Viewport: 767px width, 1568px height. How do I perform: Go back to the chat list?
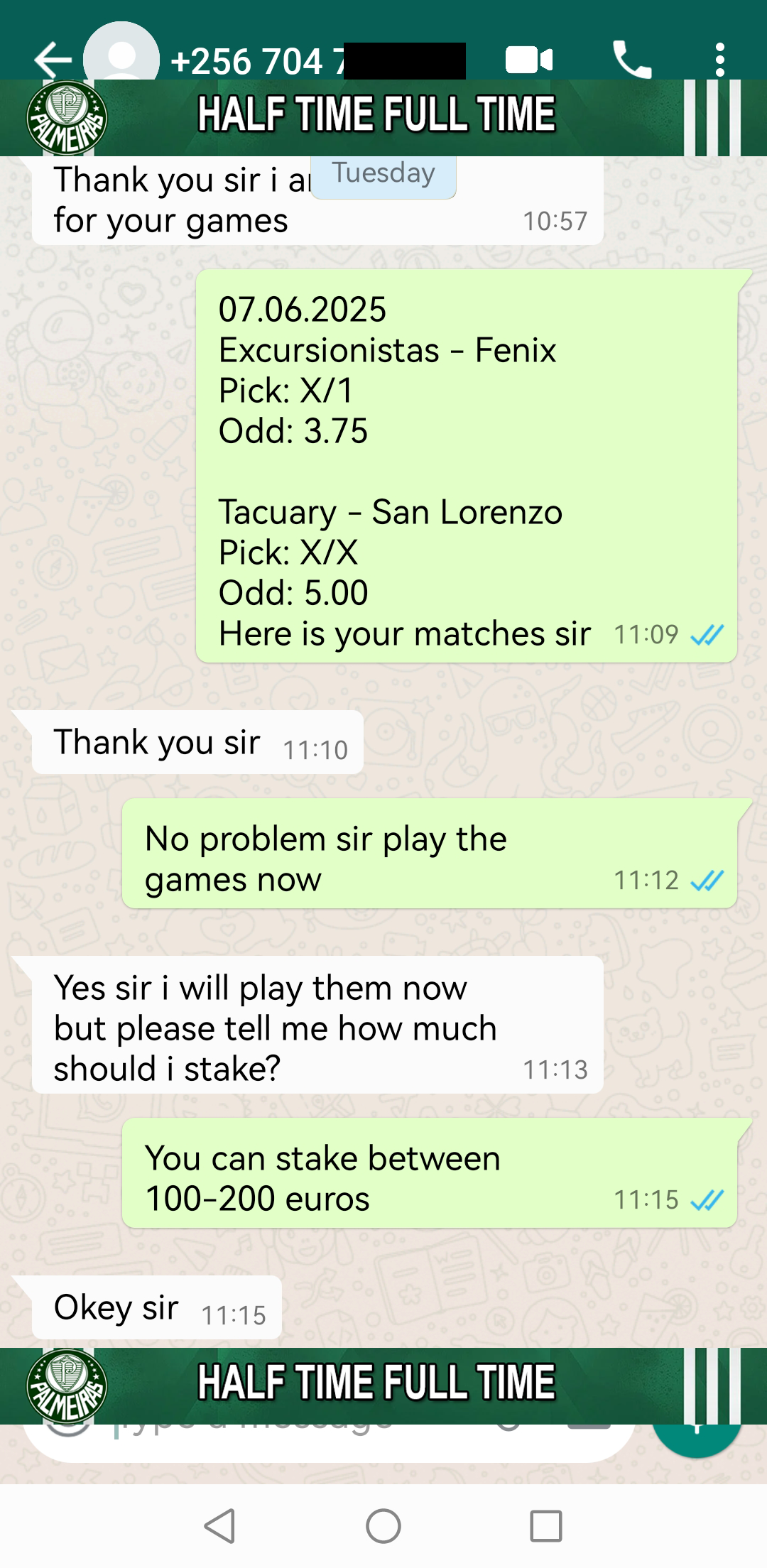tap(53, 60)
